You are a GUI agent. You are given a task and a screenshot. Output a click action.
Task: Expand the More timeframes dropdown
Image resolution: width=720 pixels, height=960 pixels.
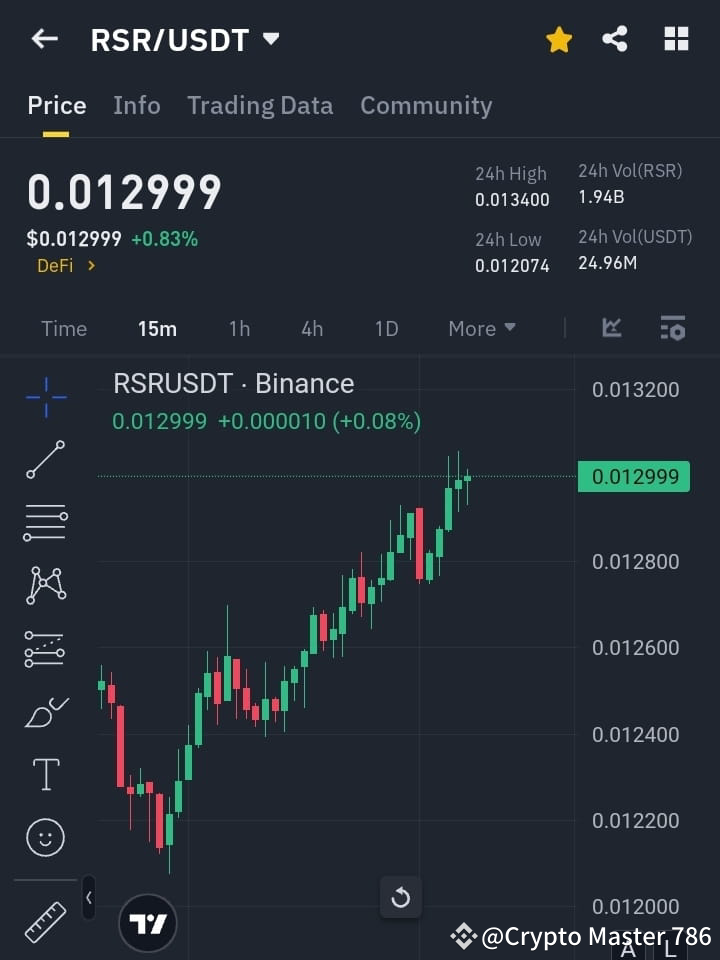point(481,328)
